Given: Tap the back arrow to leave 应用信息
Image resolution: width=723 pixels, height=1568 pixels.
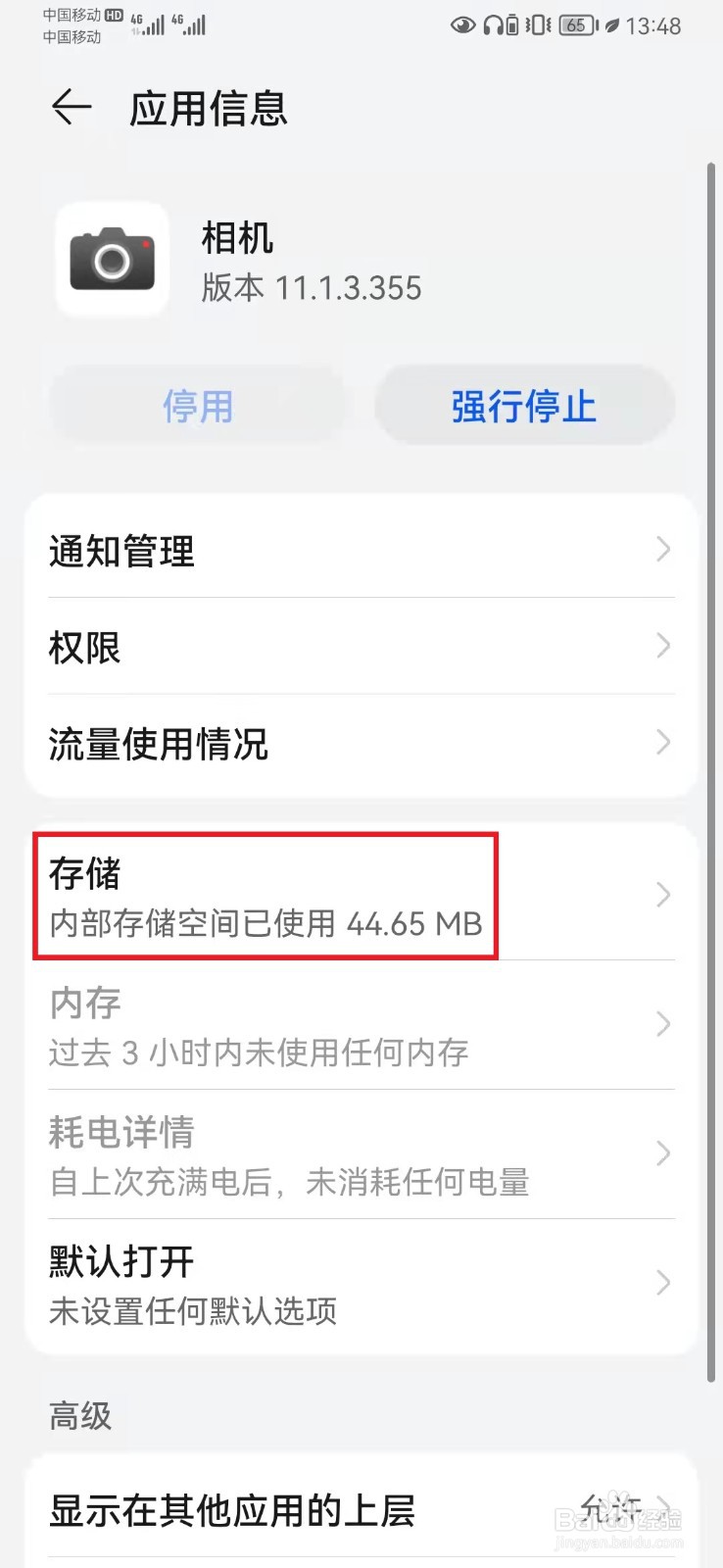Looking at the screenshot, I should pyautogui.click(x=70, y=108).
